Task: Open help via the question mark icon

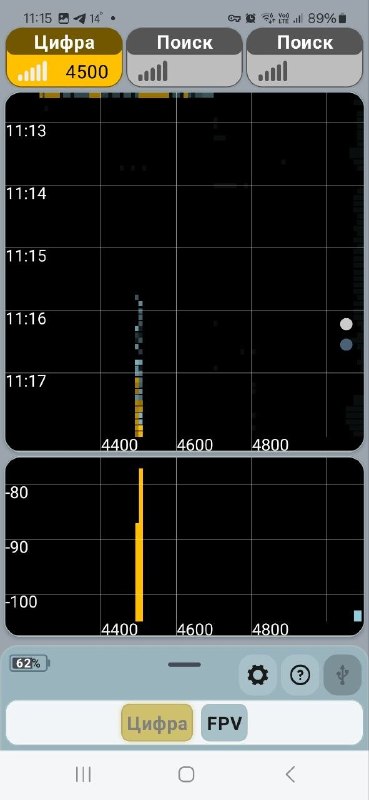Action: click(300, 676)
